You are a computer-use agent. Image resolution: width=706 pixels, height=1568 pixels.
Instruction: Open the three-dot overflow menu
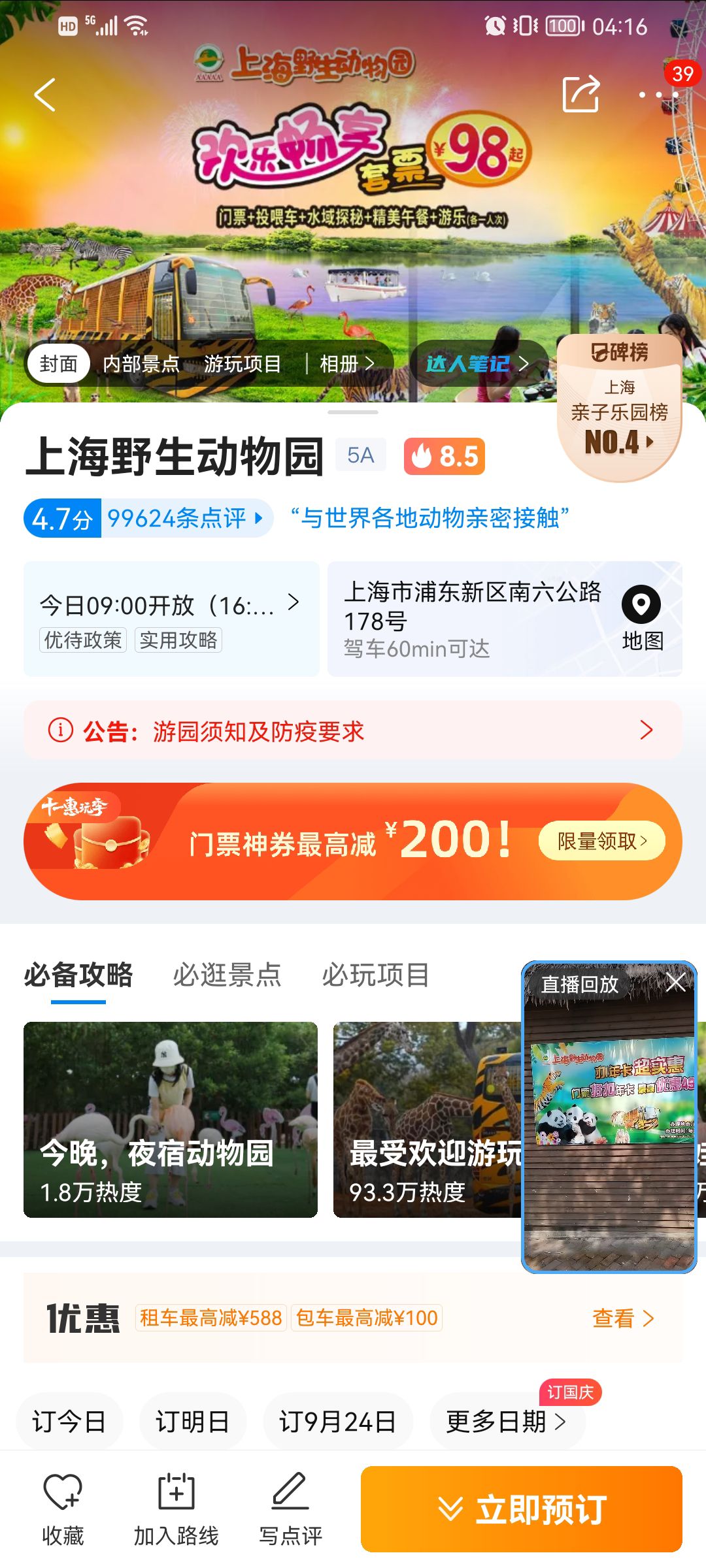tap(659, 95)
